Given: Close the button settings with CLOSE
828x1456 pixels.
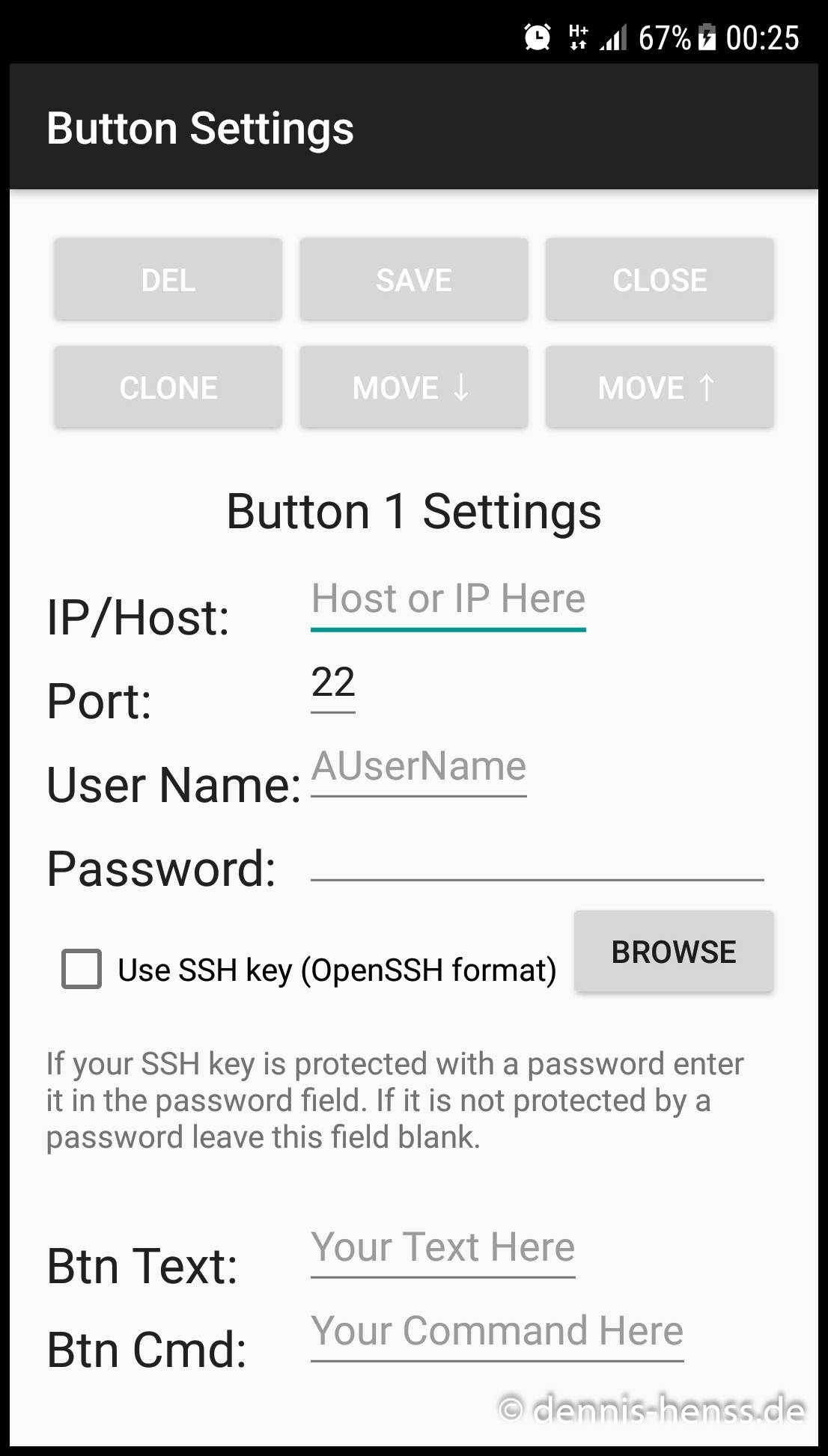Looking at the screenshot, I should pos(660,280).
